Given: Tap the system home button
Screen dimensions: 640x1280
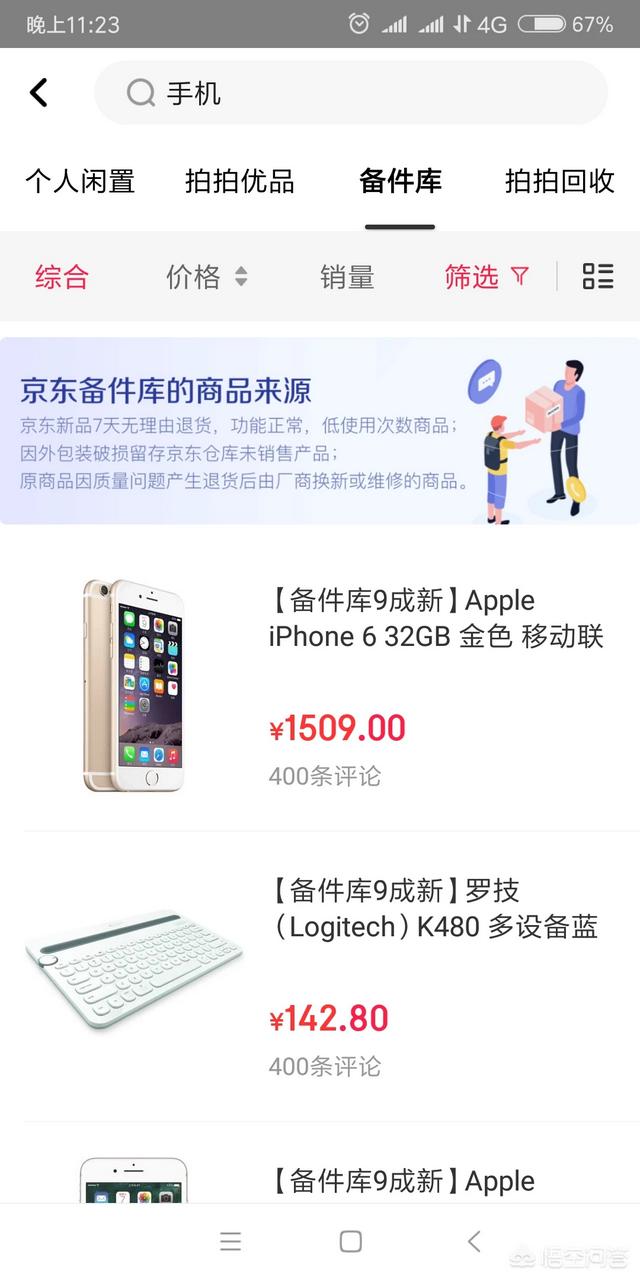Looking at the screenshot, I should tap(350, 1241).
